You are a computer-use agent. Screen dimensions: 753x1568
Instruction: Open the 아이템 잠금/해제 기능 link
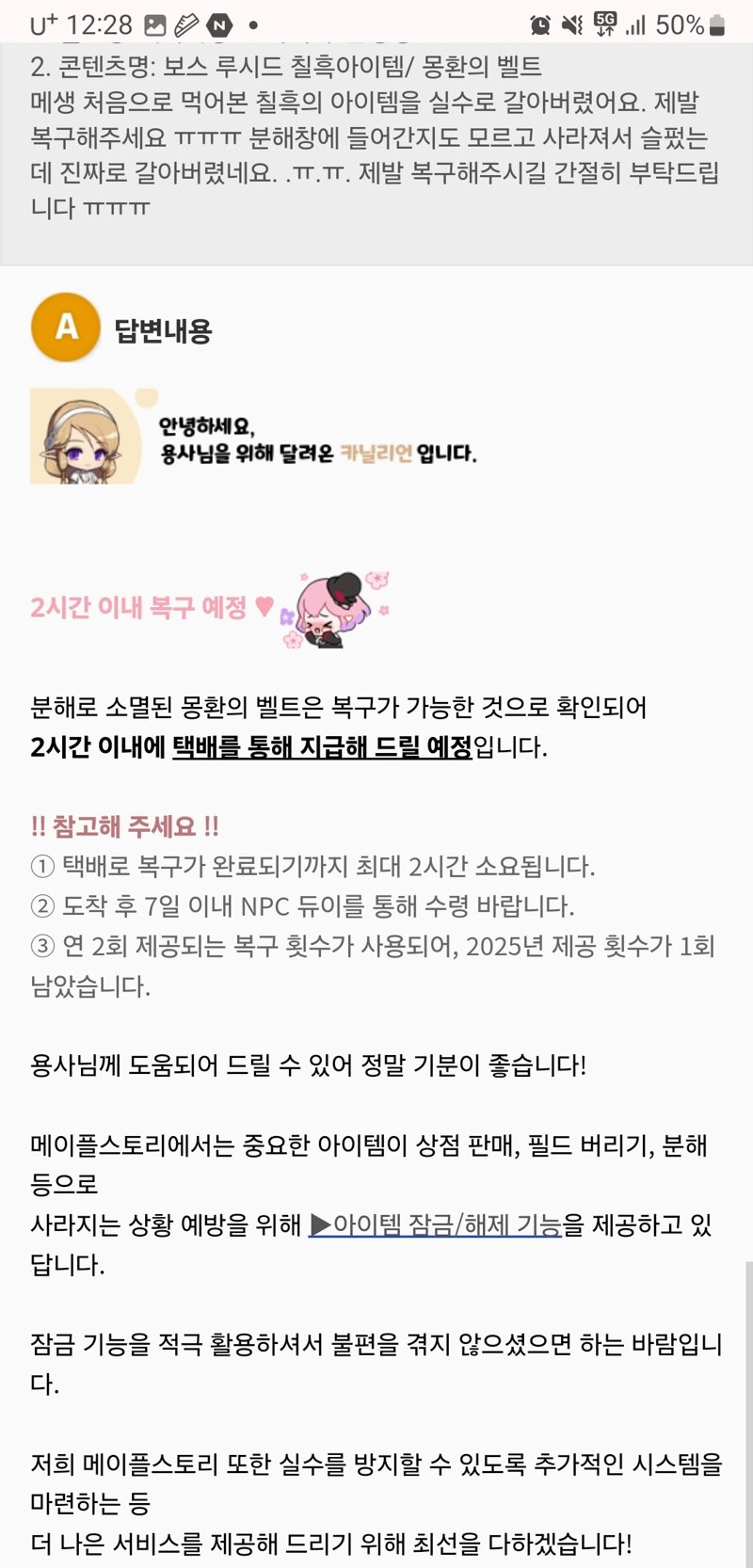click(x=436, y=1224)
